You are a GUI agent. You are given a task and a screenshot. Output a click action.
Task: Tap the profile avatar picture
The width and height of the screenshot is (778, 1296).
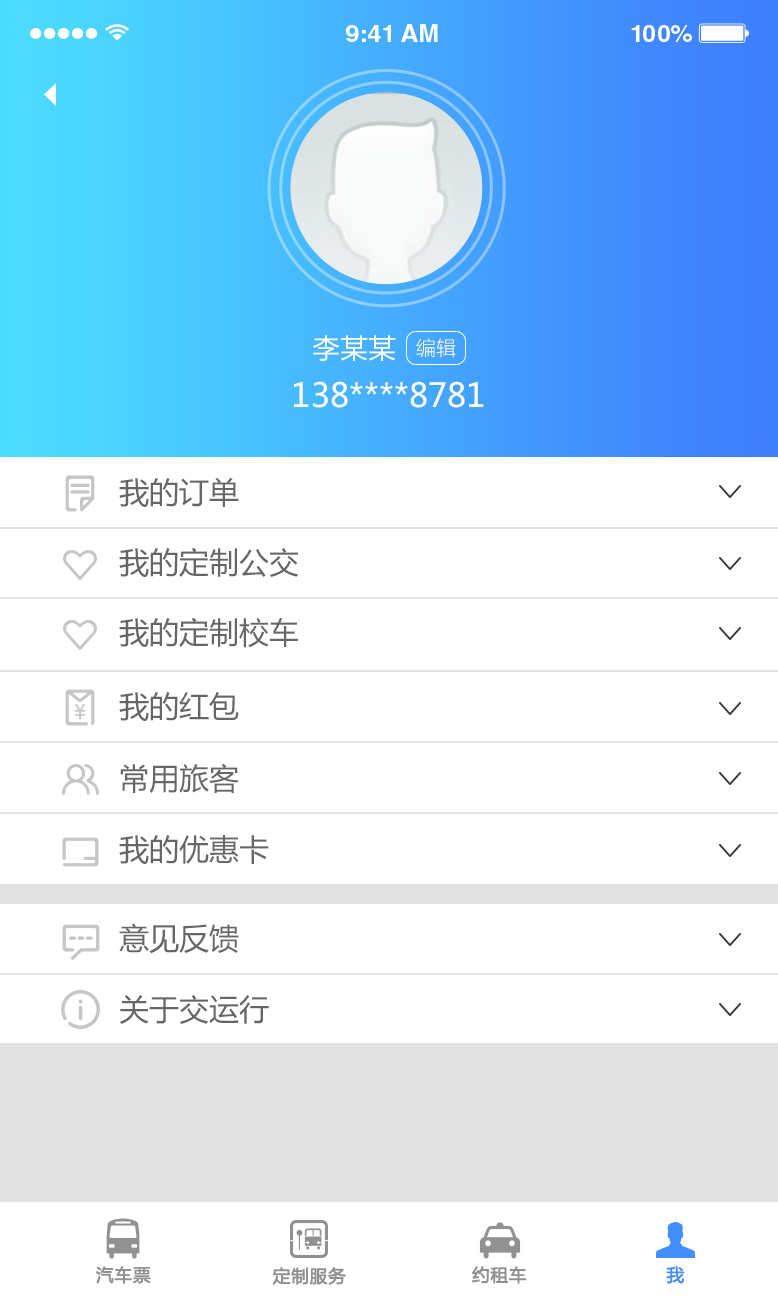point(386,188)
